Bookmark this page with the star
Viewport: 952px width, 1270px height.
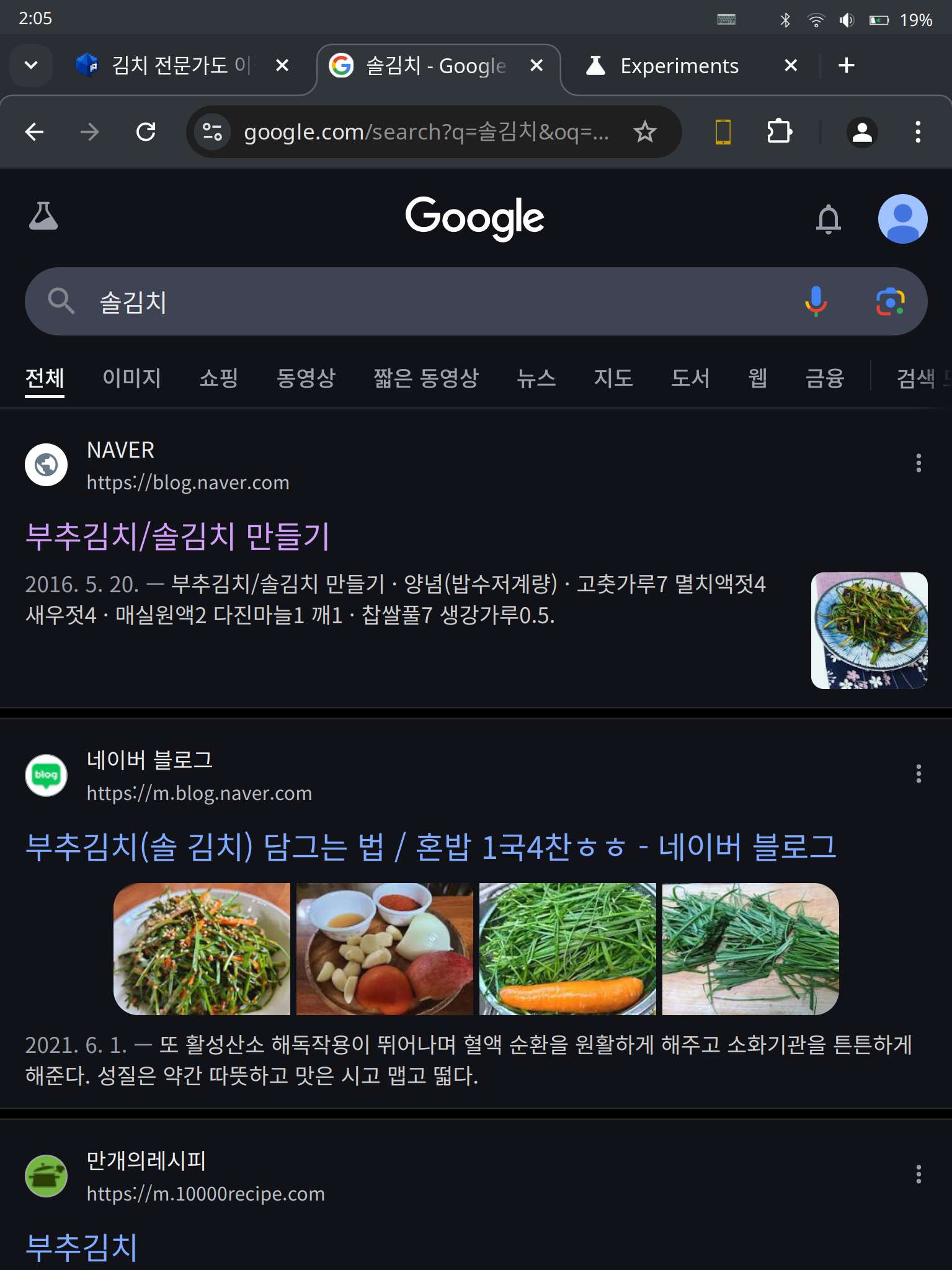click(645, 131)
